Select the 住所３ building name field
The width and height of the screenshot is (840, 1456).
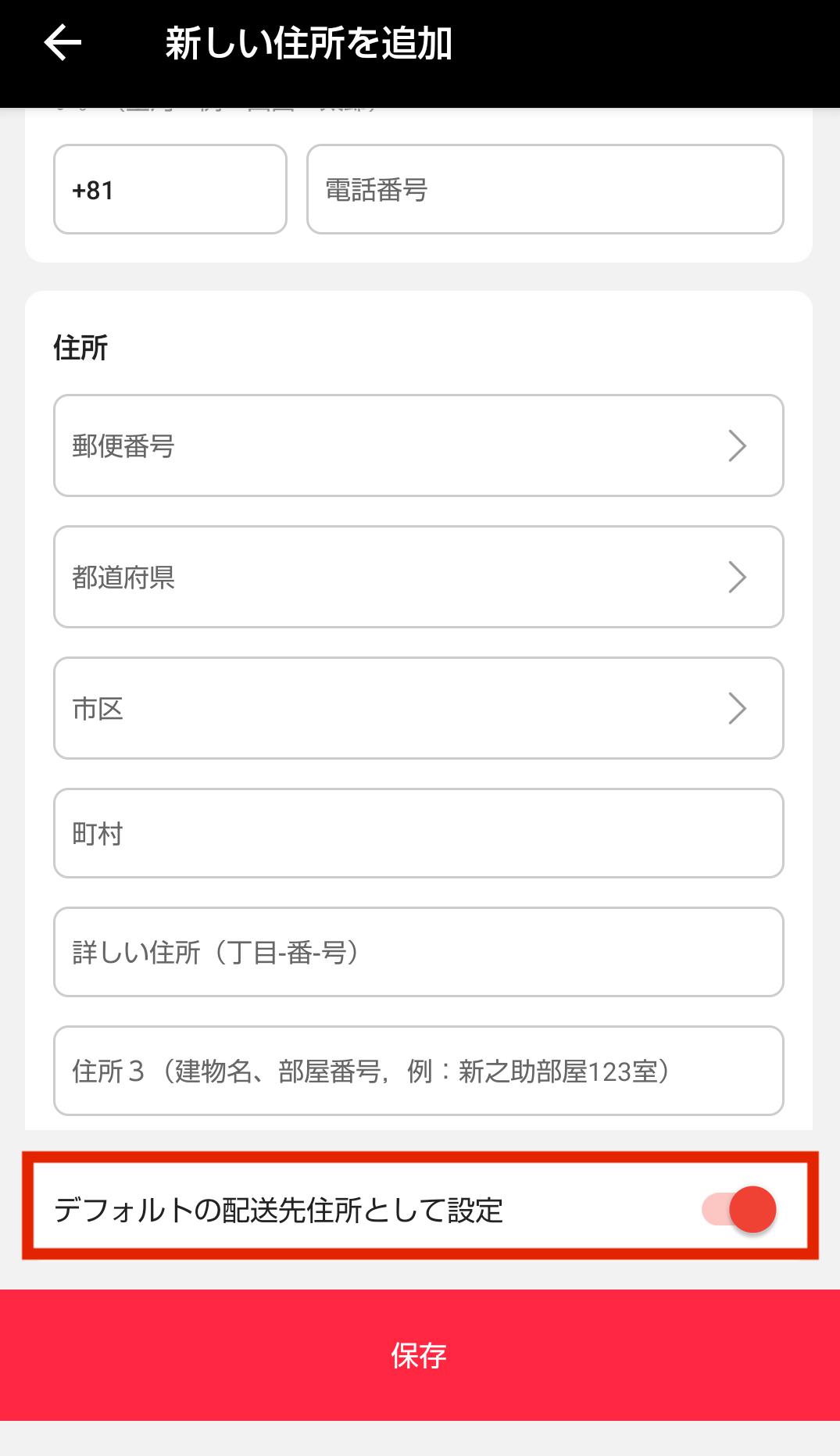pos(419,1071)
